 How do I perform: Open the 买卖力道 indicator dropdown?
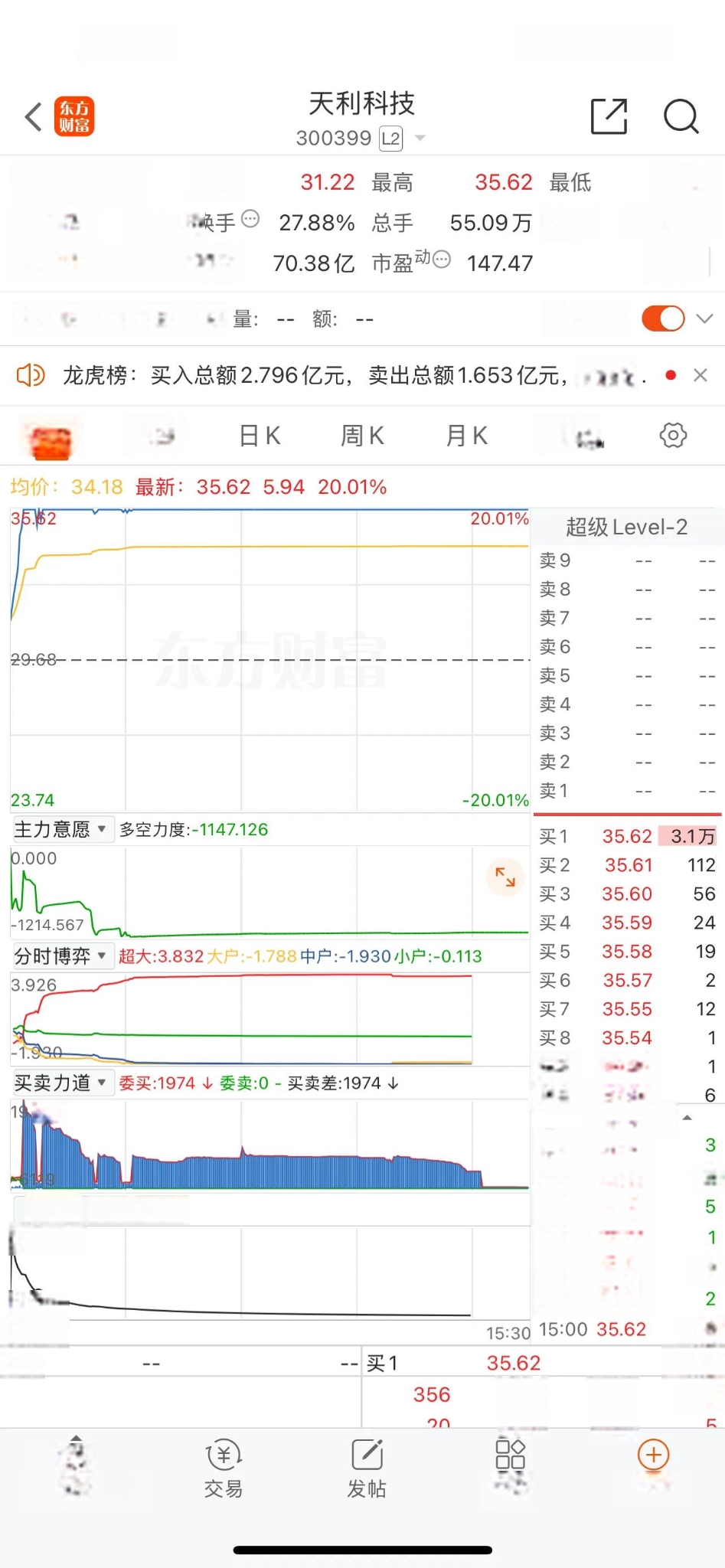[x=63, y=1083]
